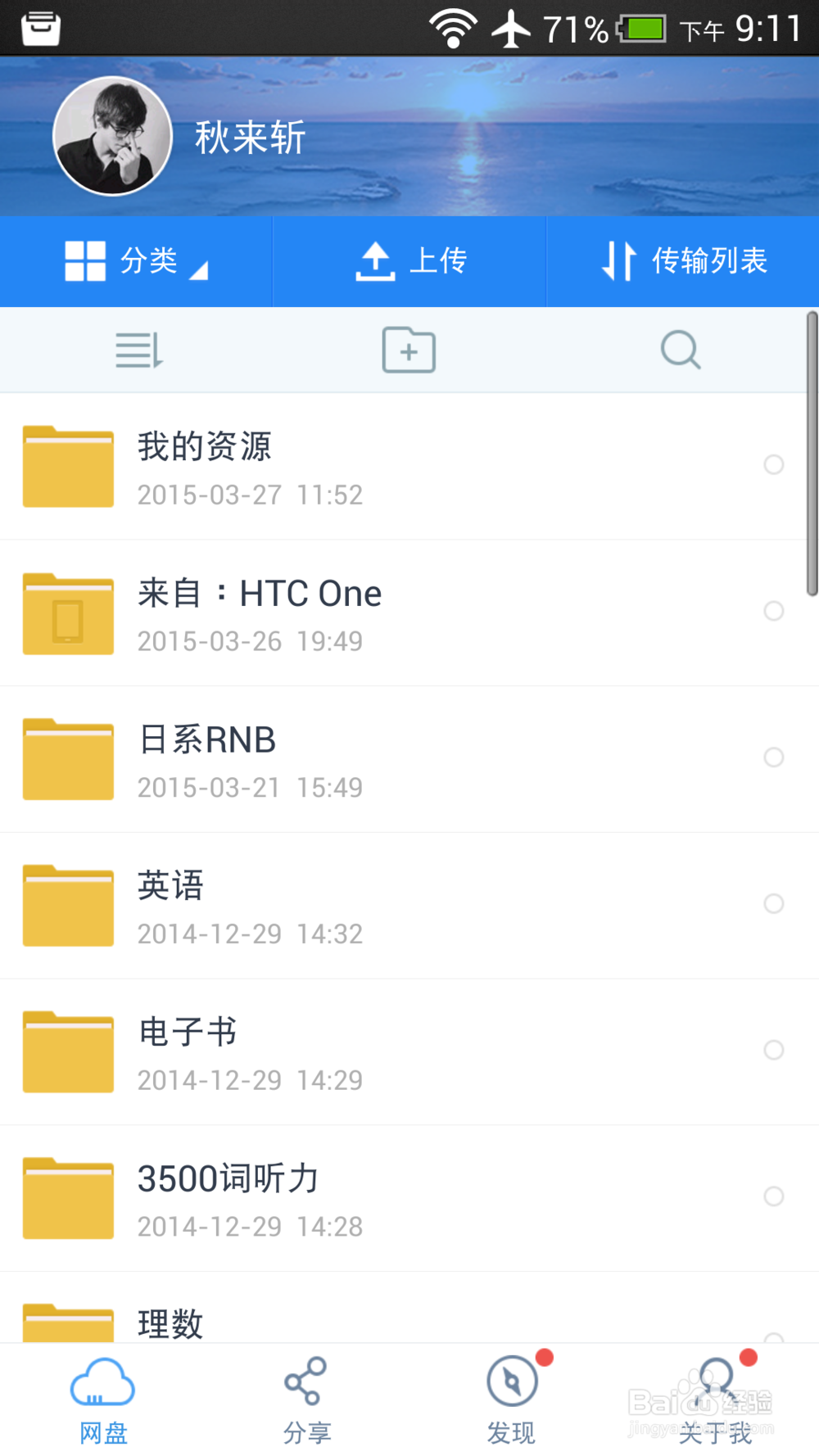Select the 我的资源 folder checkbox
Screen dimensions: 819x1456
(x=773, y=465)
